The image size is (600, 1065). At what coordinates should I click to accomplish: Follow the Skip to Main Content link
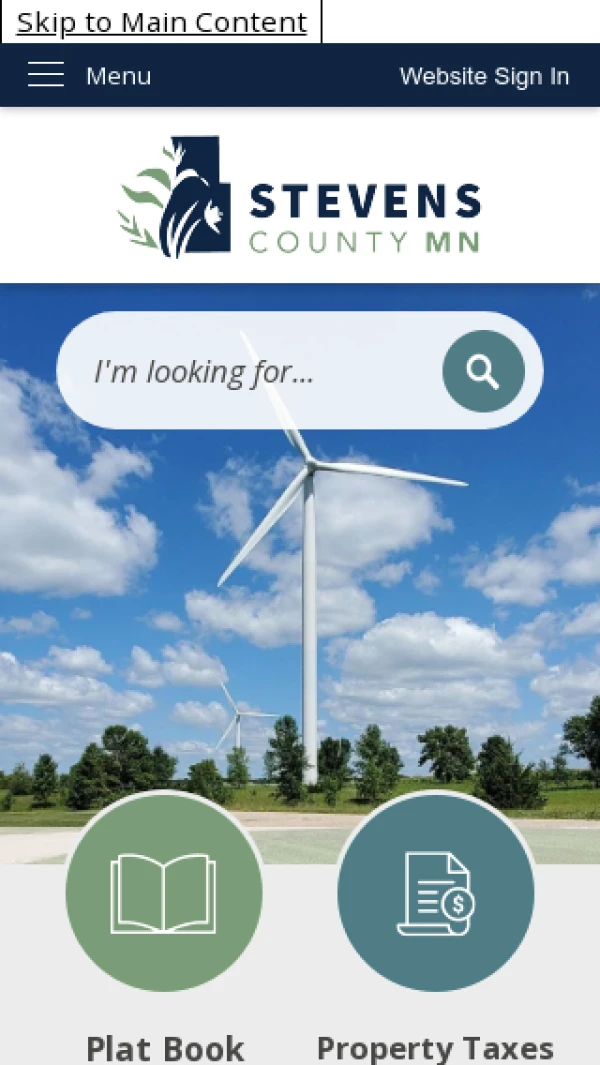(161, 22)
